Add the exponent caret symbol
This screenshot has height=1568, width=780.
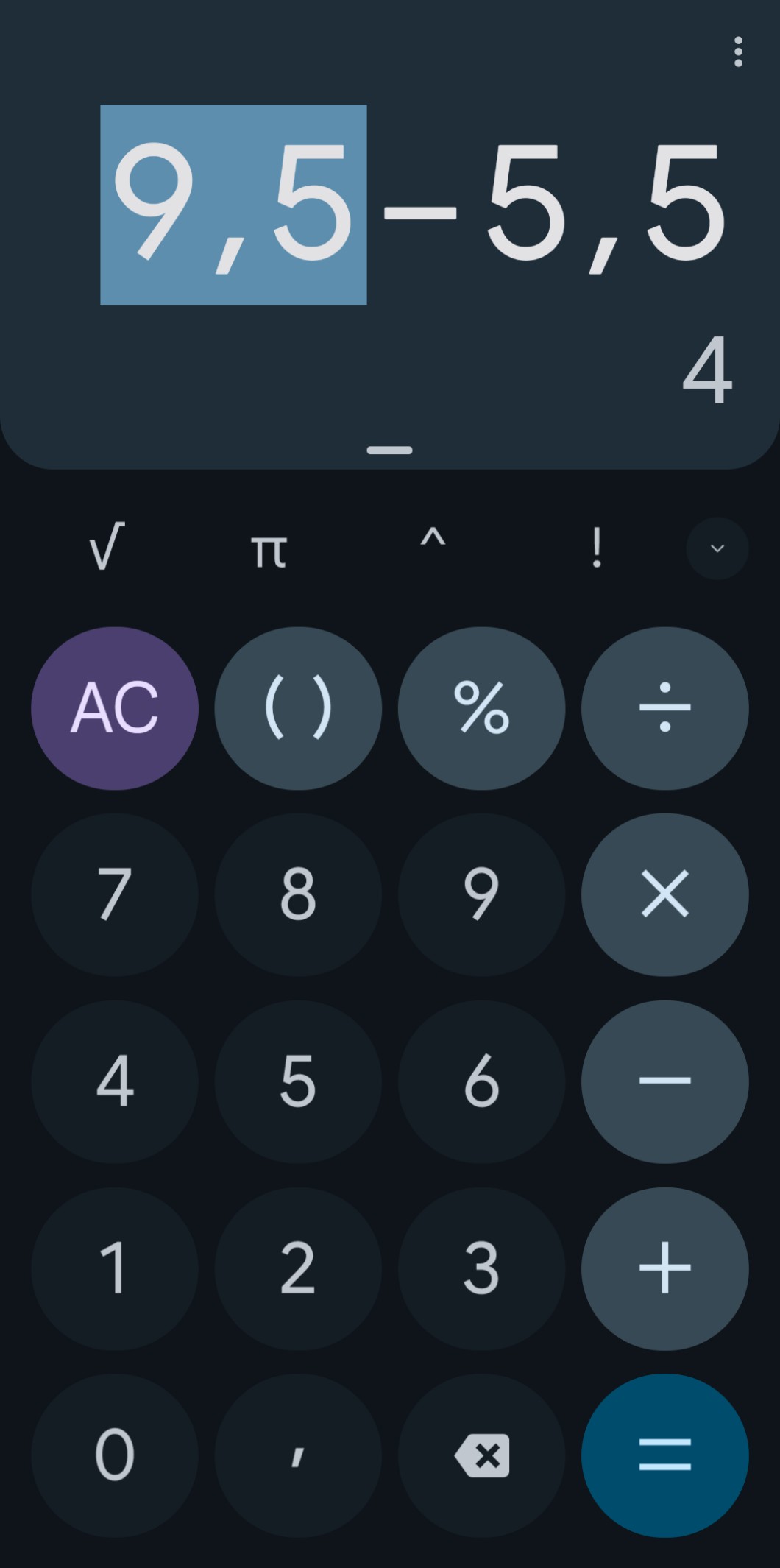tap(433, 548)
